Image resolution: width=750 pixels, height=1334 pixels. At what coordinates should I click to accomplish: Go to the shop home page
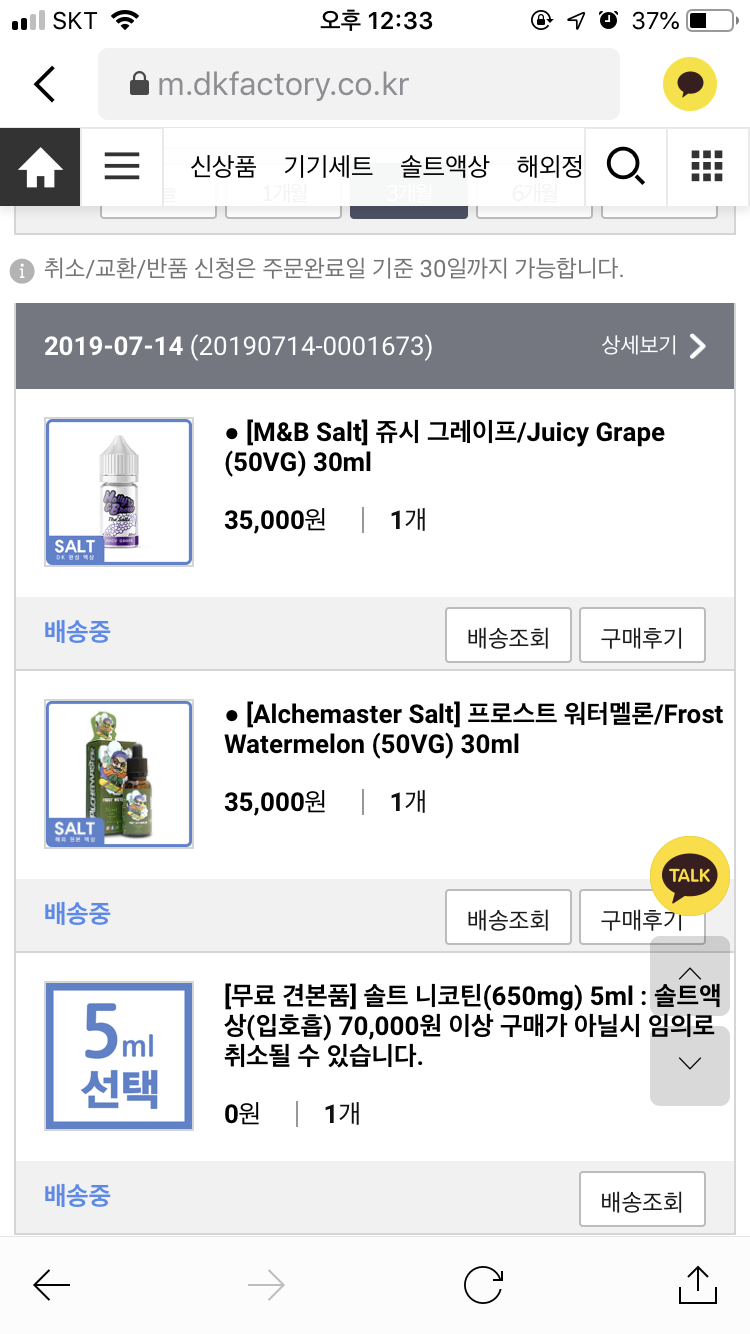click(40, 167)
